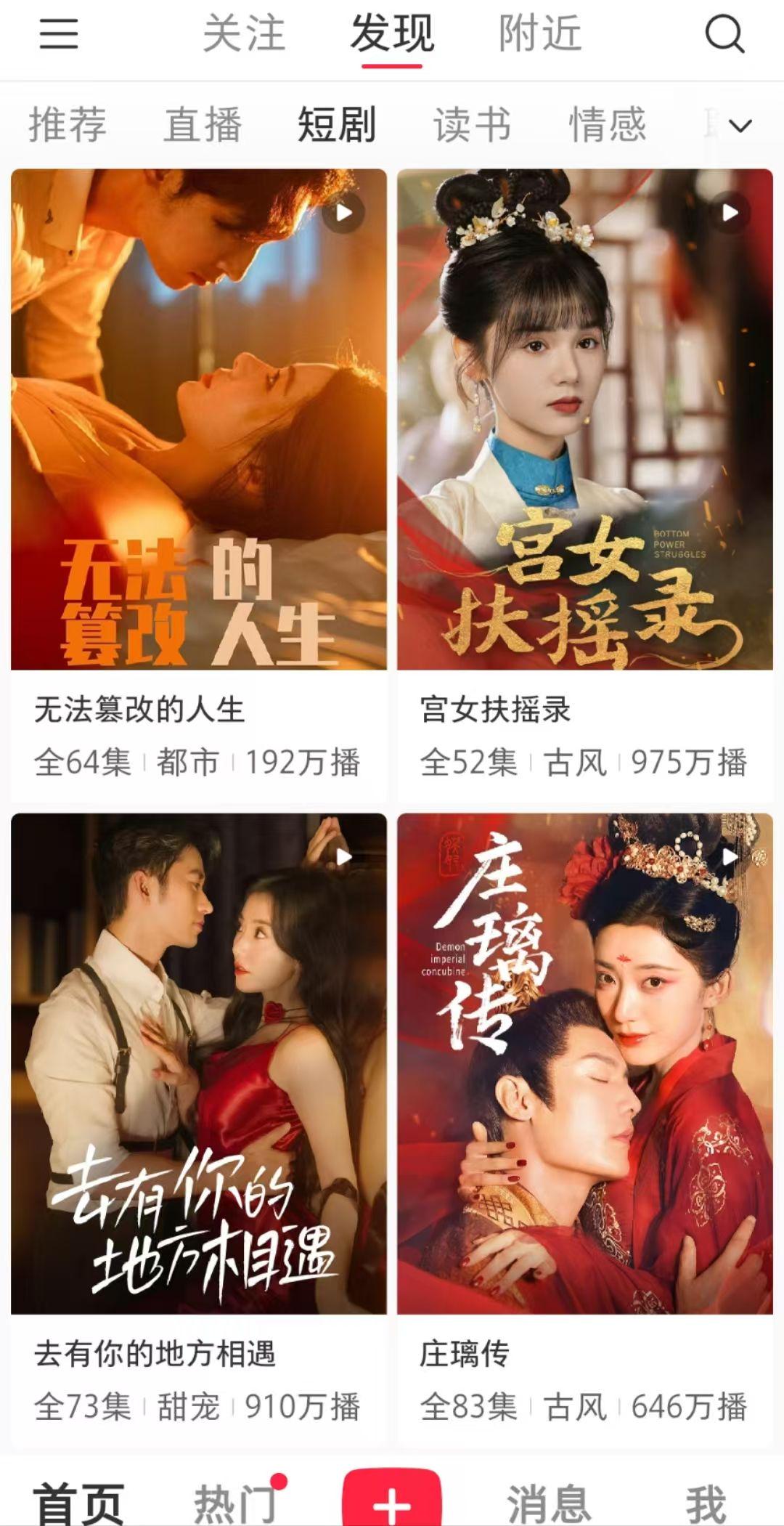Open the drama 庄璃传
This screenshot has width=784, height=1526.
(x=585, y=1129)
